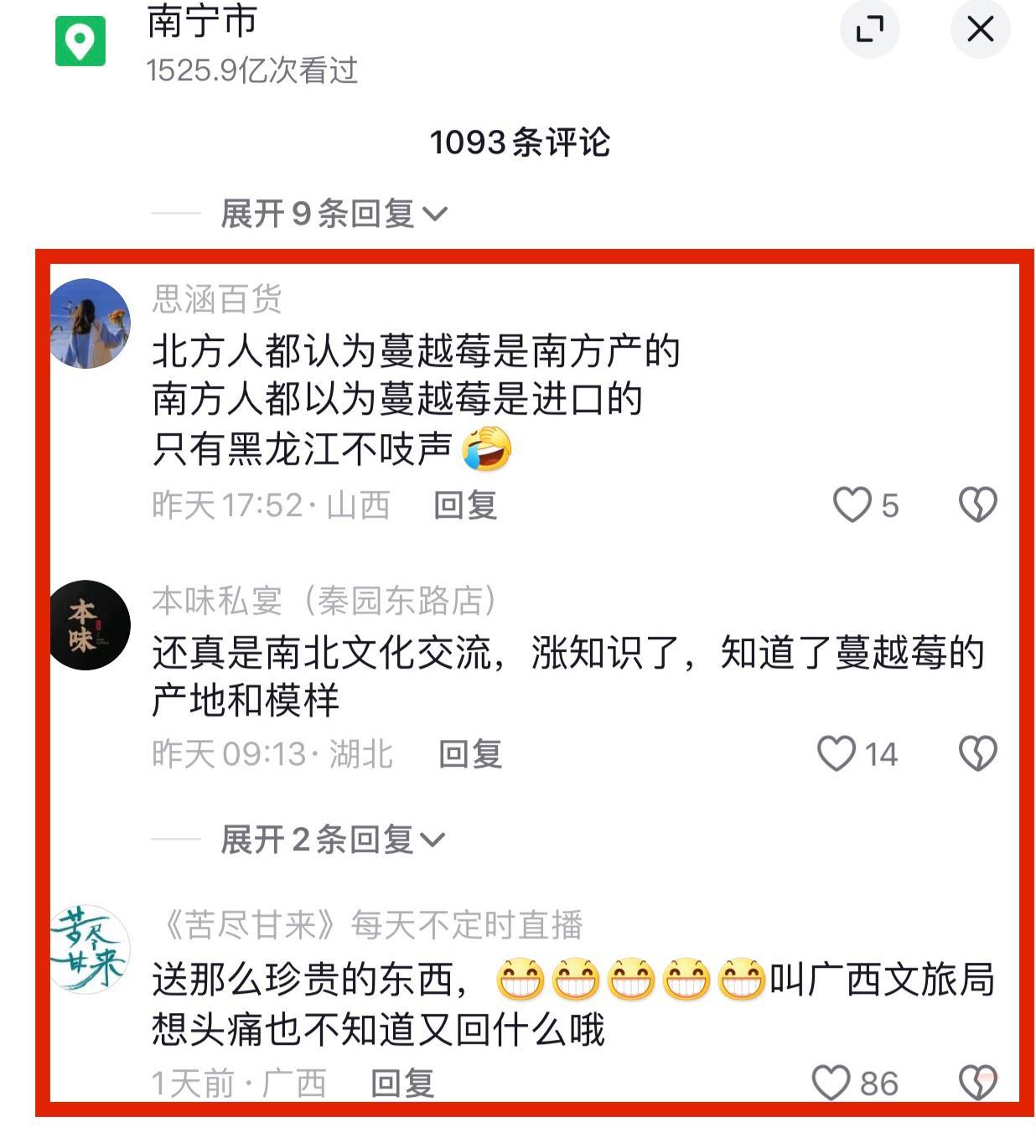
Task: Expand comments to full screen
Action: point(869,29)
